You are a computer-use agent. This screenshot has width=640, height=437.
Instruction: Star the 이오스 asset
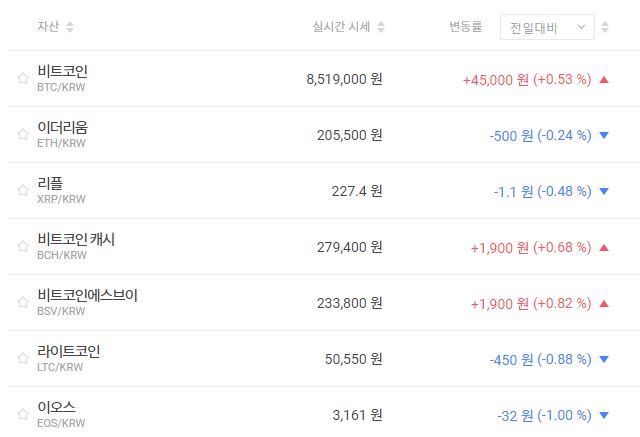(22, 414)
